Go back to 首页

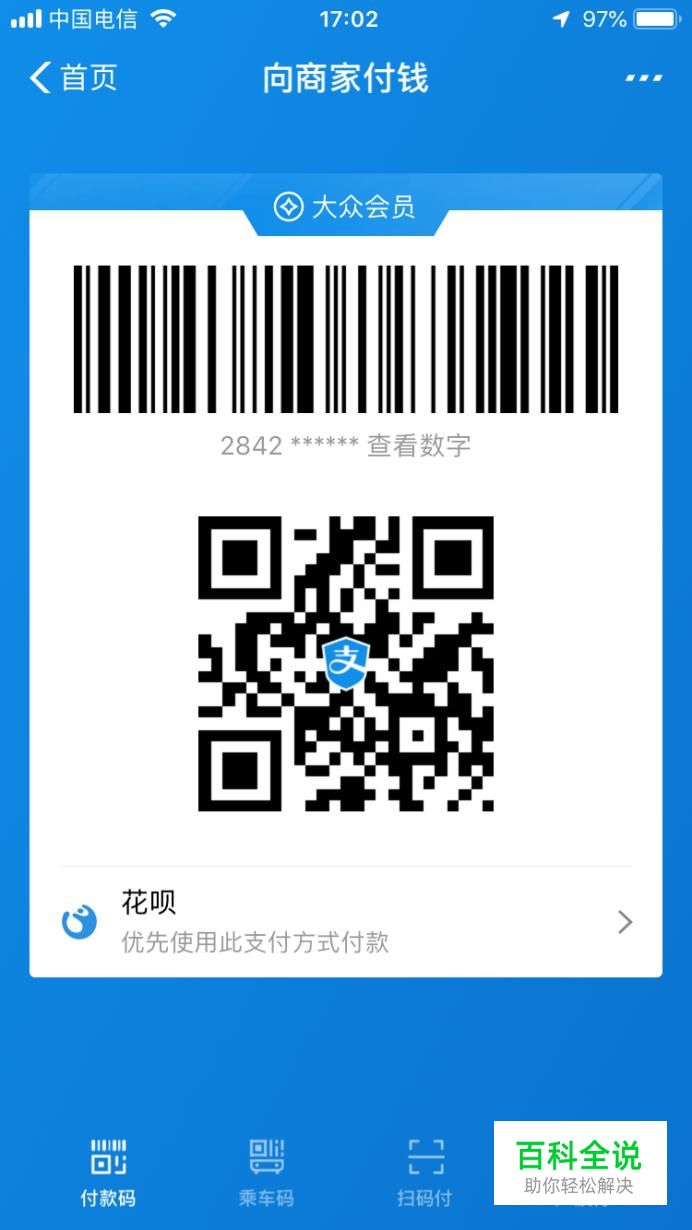73,78
